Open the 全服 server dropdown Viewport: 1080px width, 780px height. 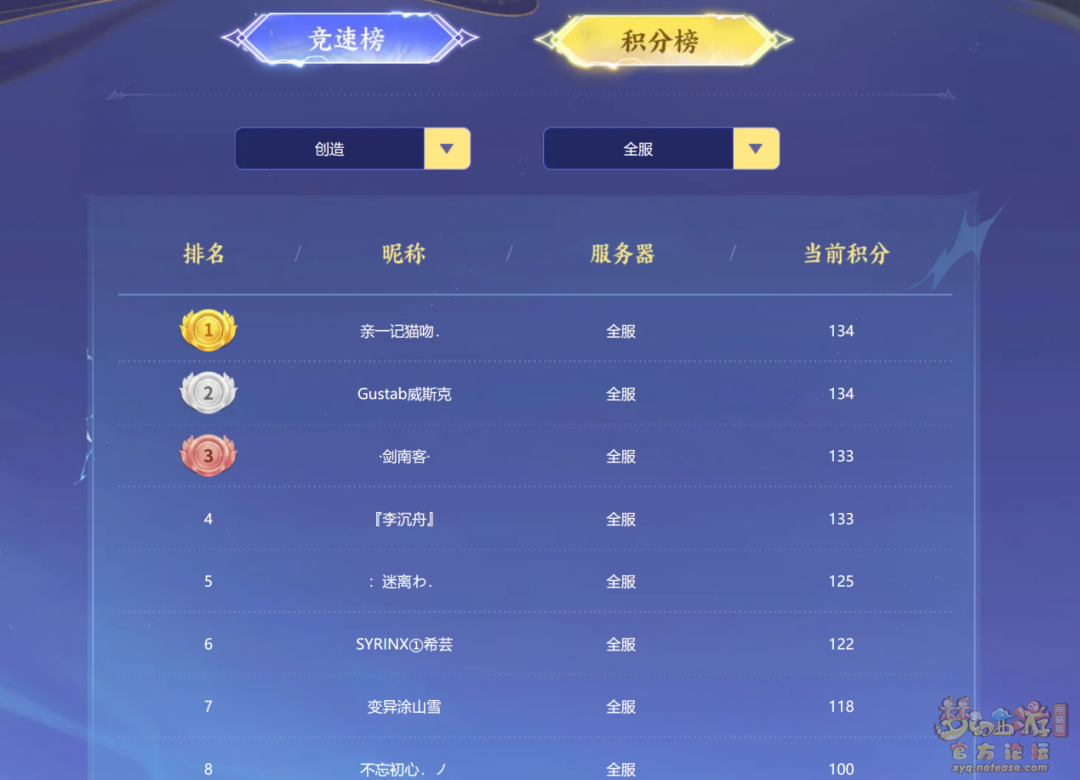click(x=755, y=149)
